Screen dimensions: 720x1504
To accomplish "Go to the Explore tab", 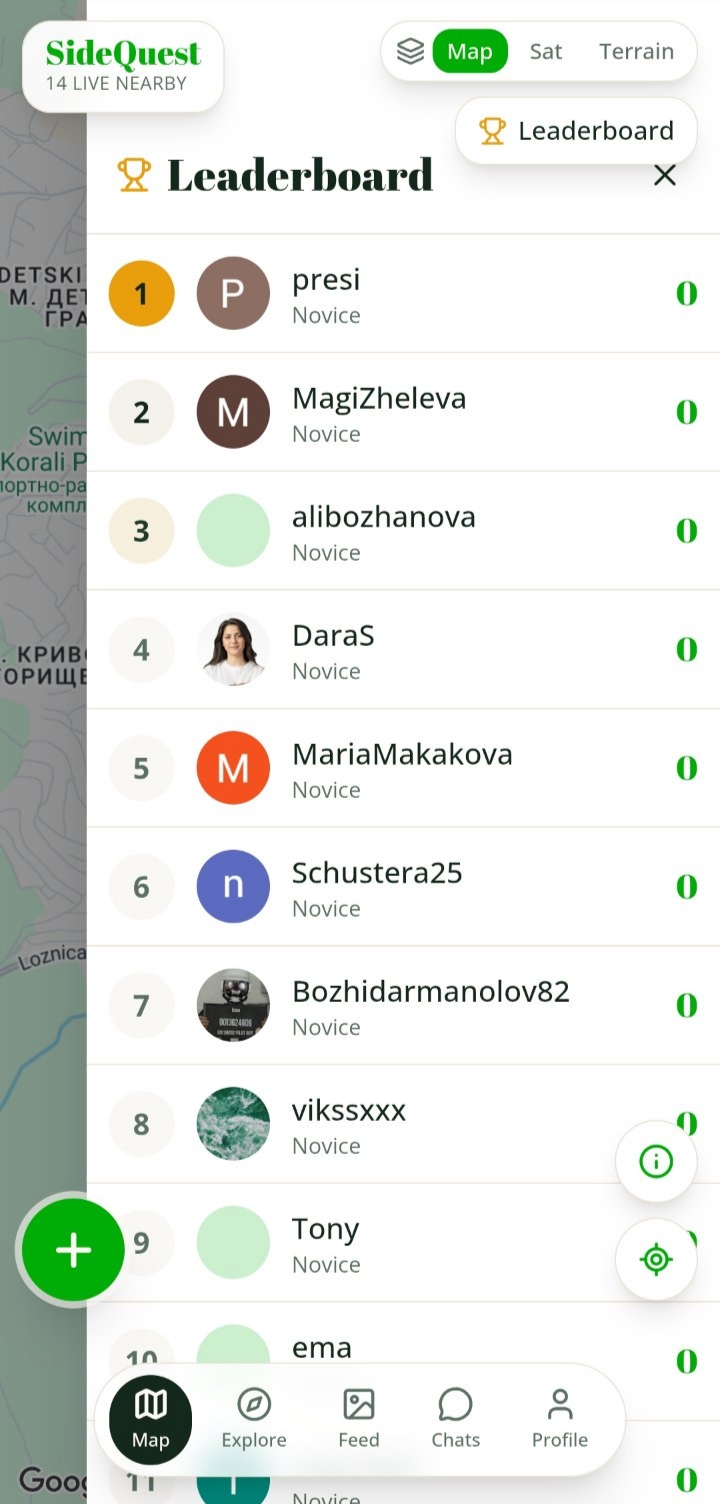I will tap(254, 1419).
